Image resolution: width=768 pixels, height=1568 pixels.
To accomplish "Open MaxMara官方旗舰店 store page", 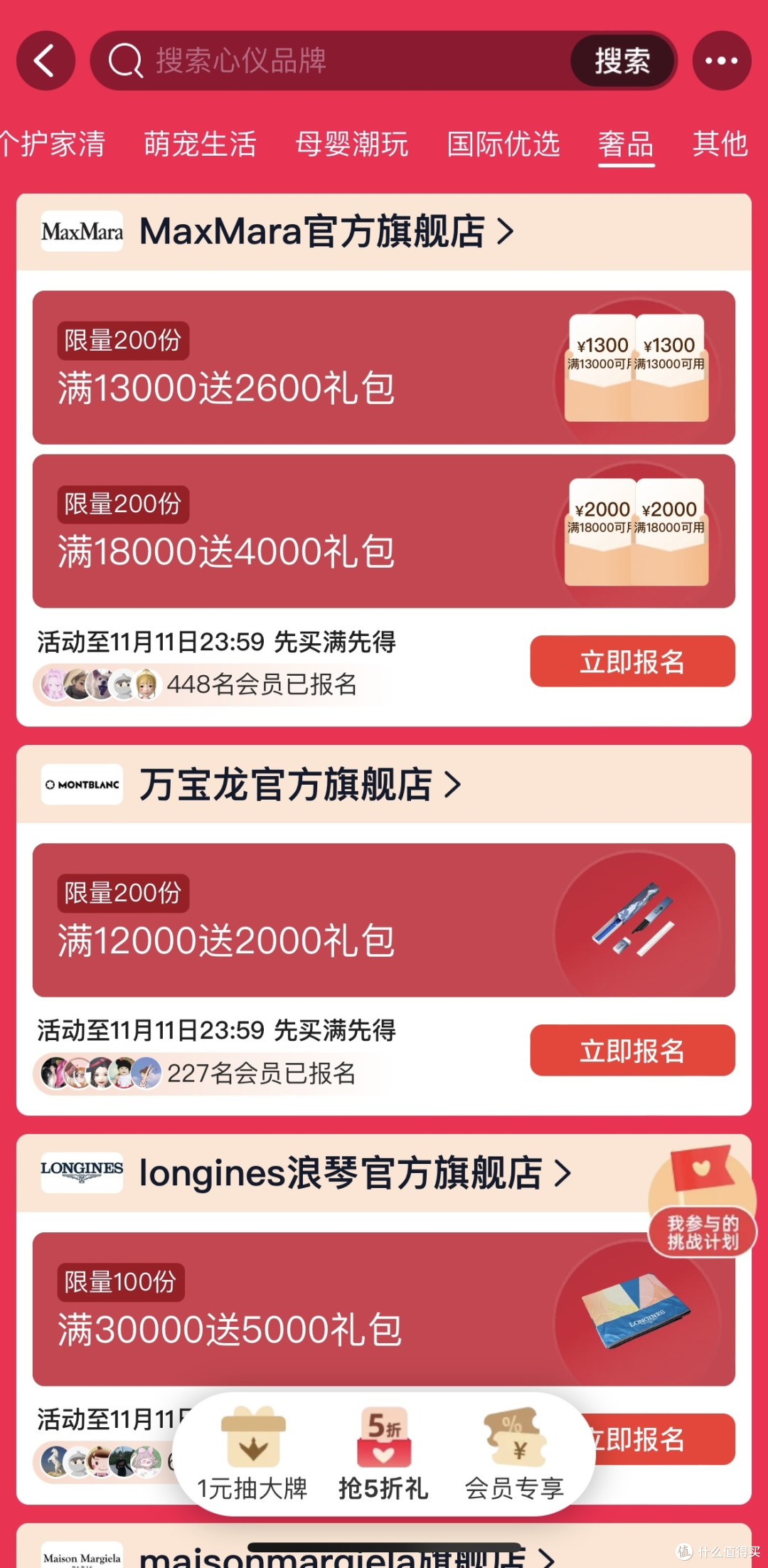I will point(313,232).
